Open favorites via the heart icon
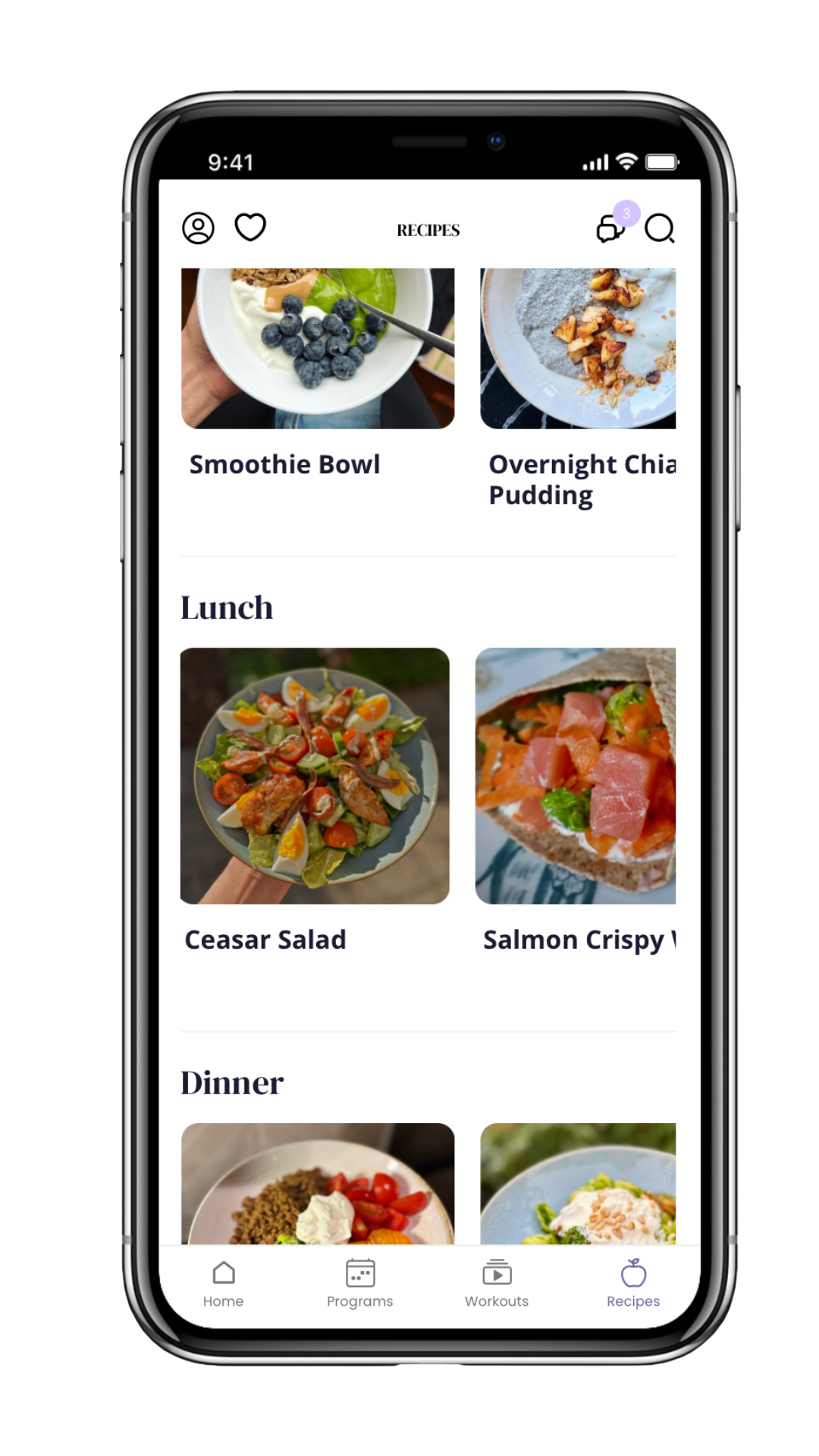The image size is (819, 1456). (250, 227)
